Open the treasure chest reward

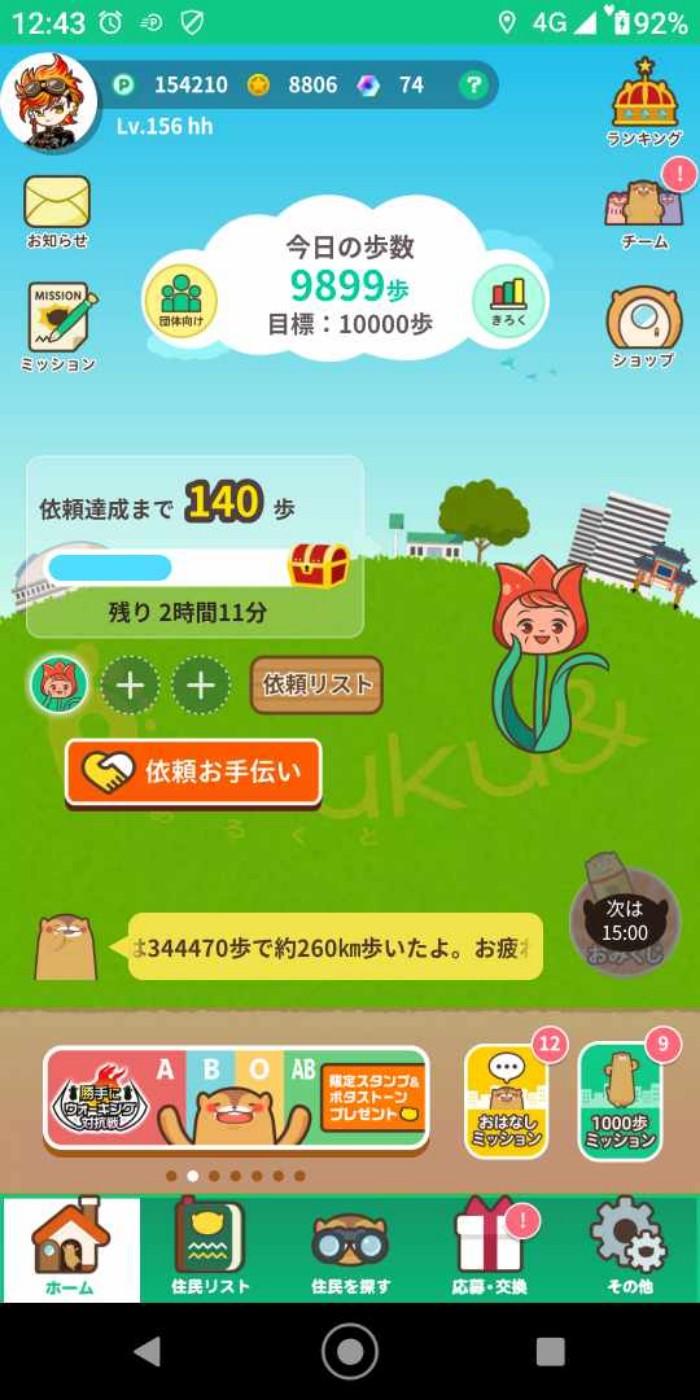pyautogui.click(x=319, y=566)
